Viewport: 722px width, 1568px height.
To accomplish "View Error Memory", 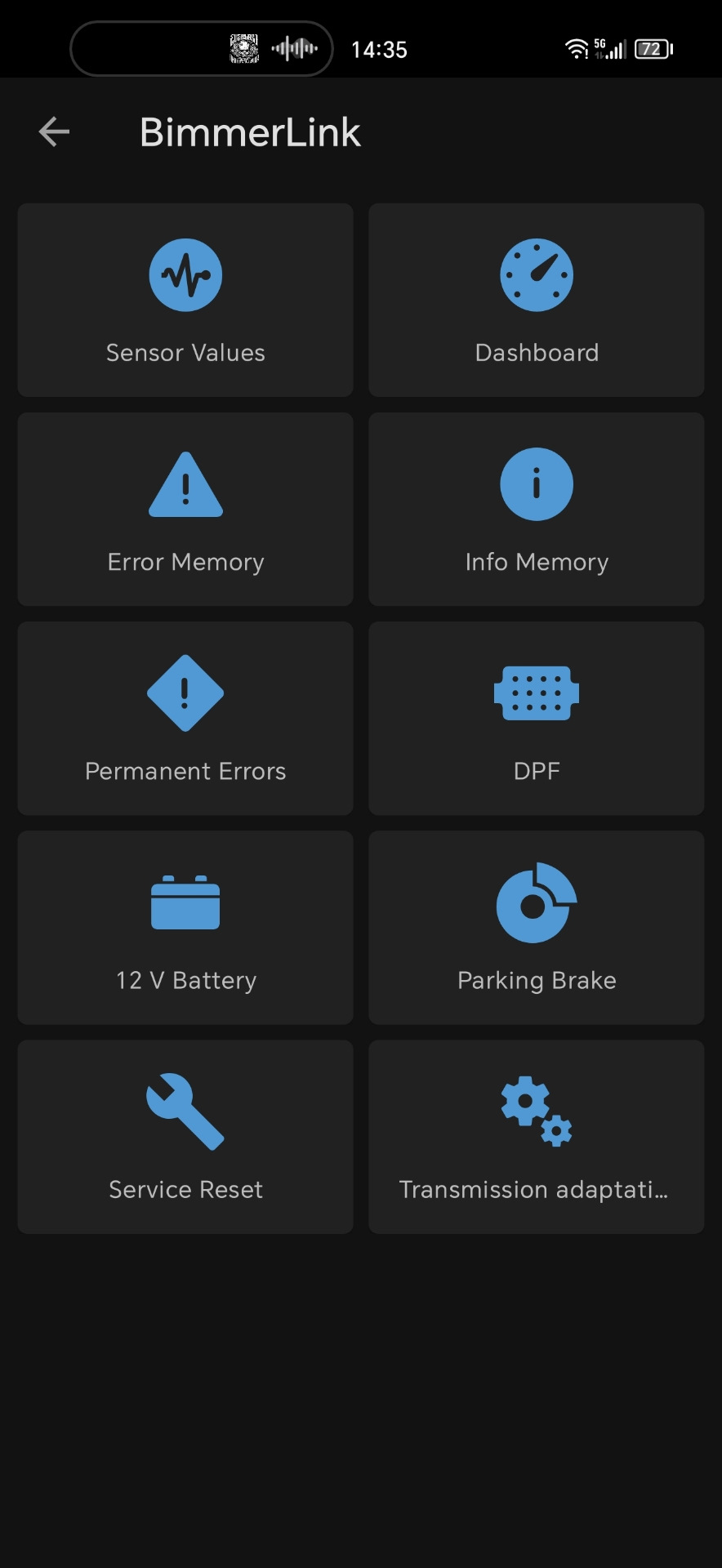I will tap(185, 509).
